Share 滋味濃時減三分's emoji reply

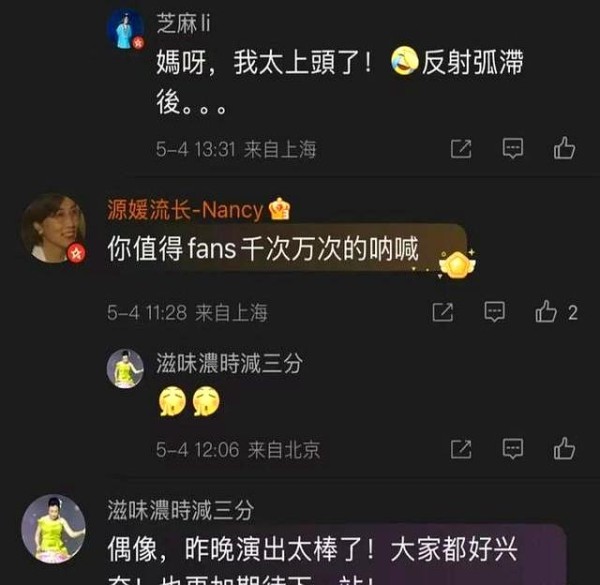point(461,449)
